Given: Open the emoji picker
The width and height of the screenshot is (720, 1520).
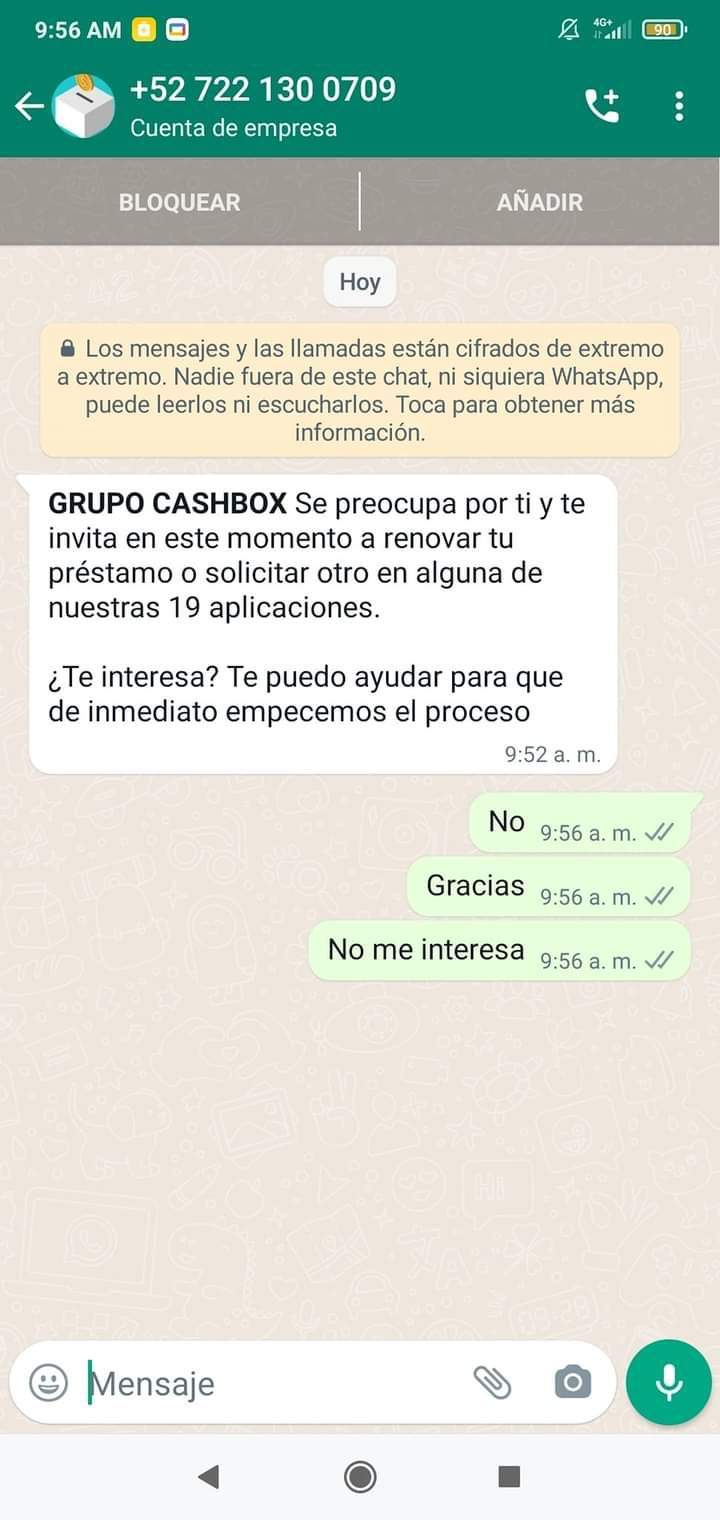Looking at the screenshot, I should pos(48,1383).
